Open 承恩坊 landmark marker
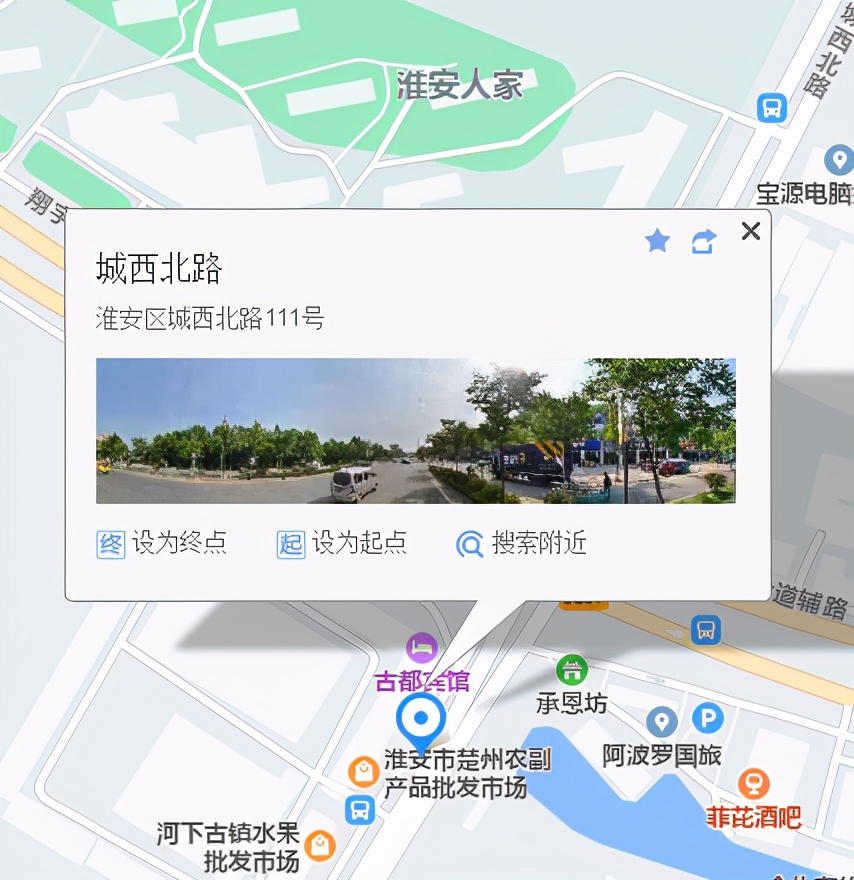Viewport: 854px width, 880px height. (572, 669)
